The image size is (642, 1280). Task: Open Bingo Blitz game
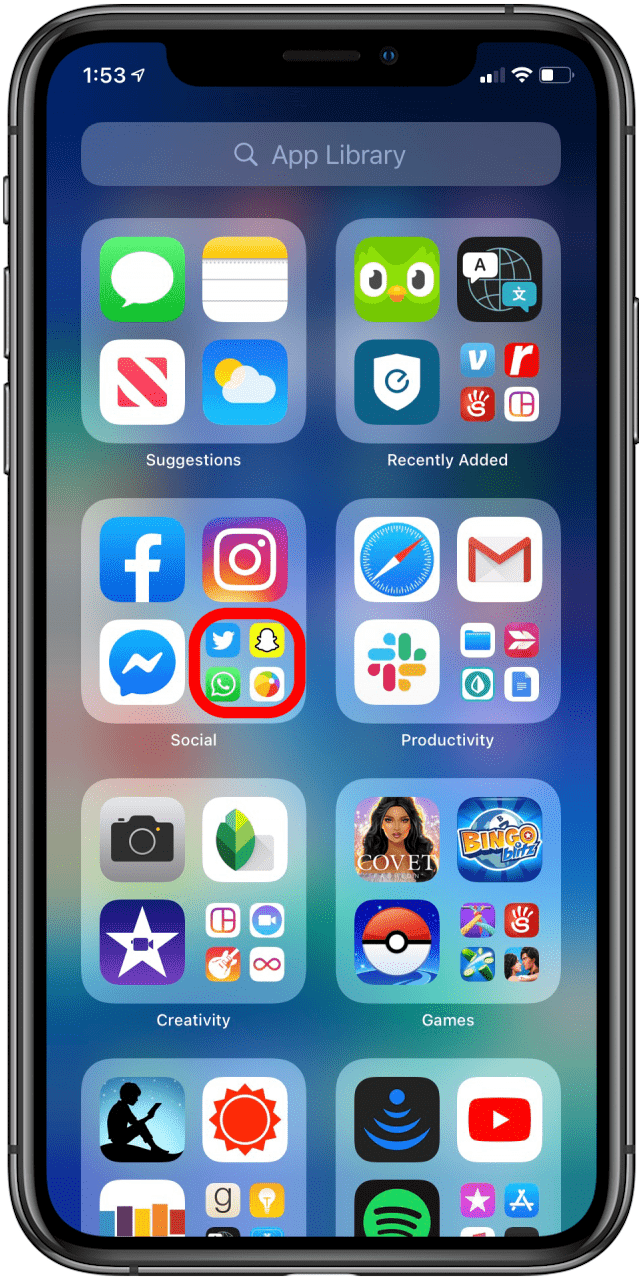point(499,840)
